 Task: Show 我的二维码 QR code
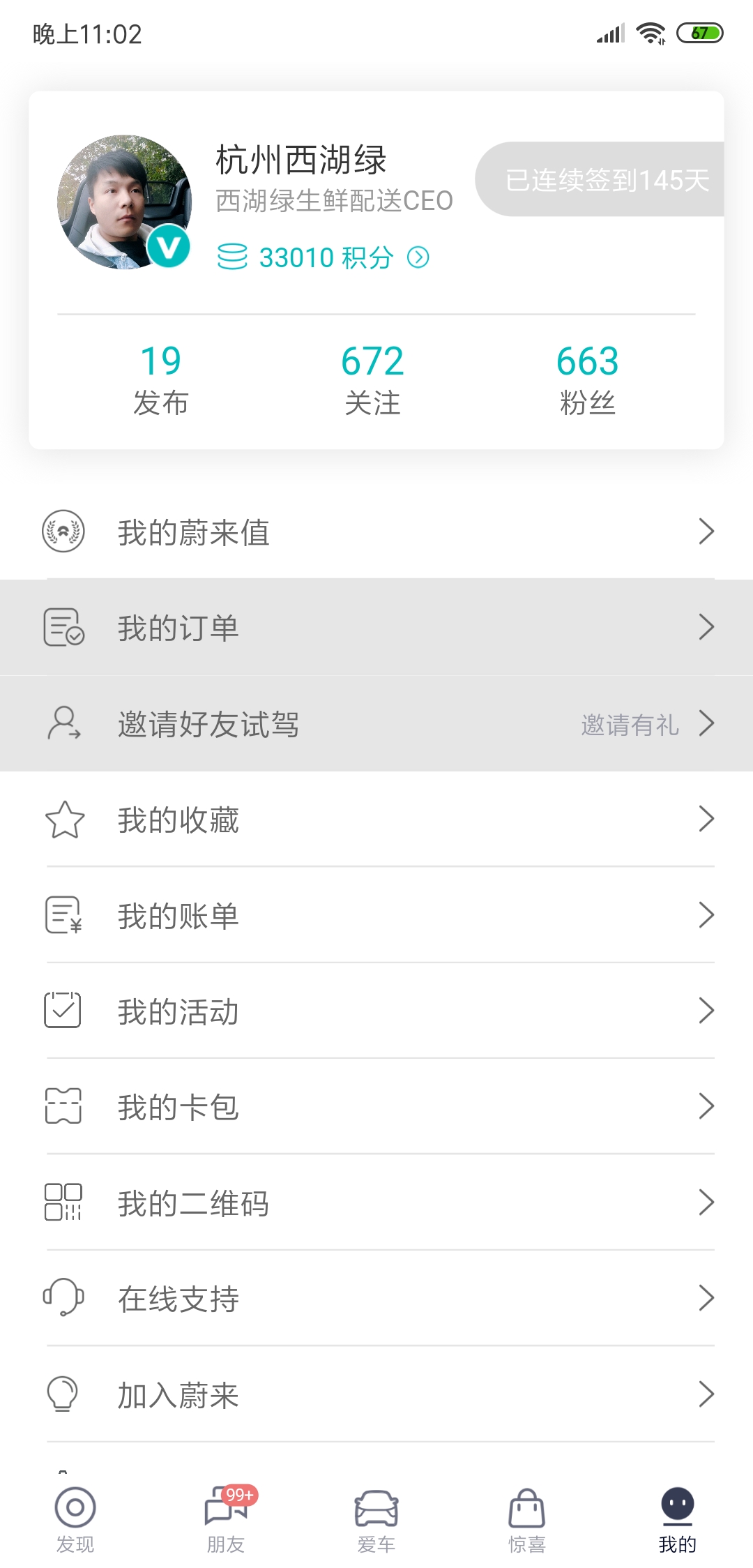376,1203
